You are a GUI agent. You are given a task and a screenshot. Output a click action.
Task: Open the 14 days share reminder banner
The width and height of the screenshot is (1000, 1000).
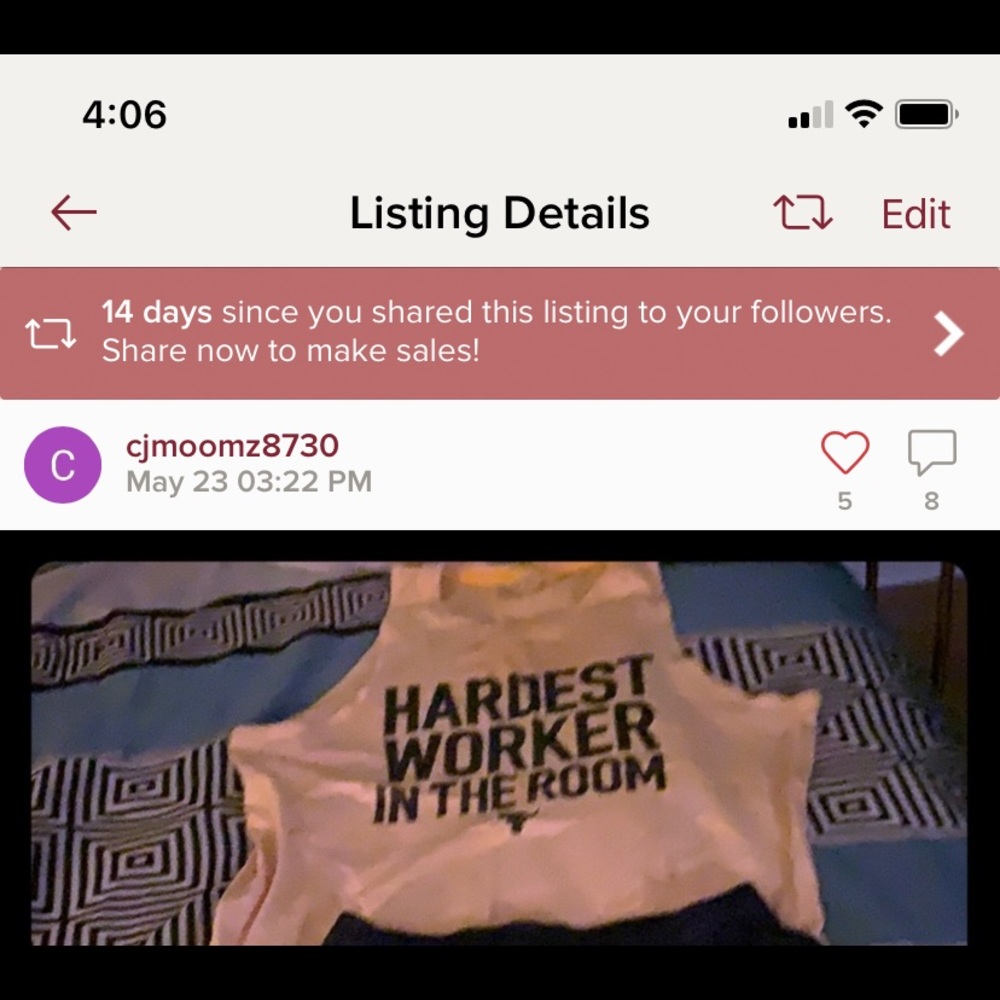(x=500, y=333)
